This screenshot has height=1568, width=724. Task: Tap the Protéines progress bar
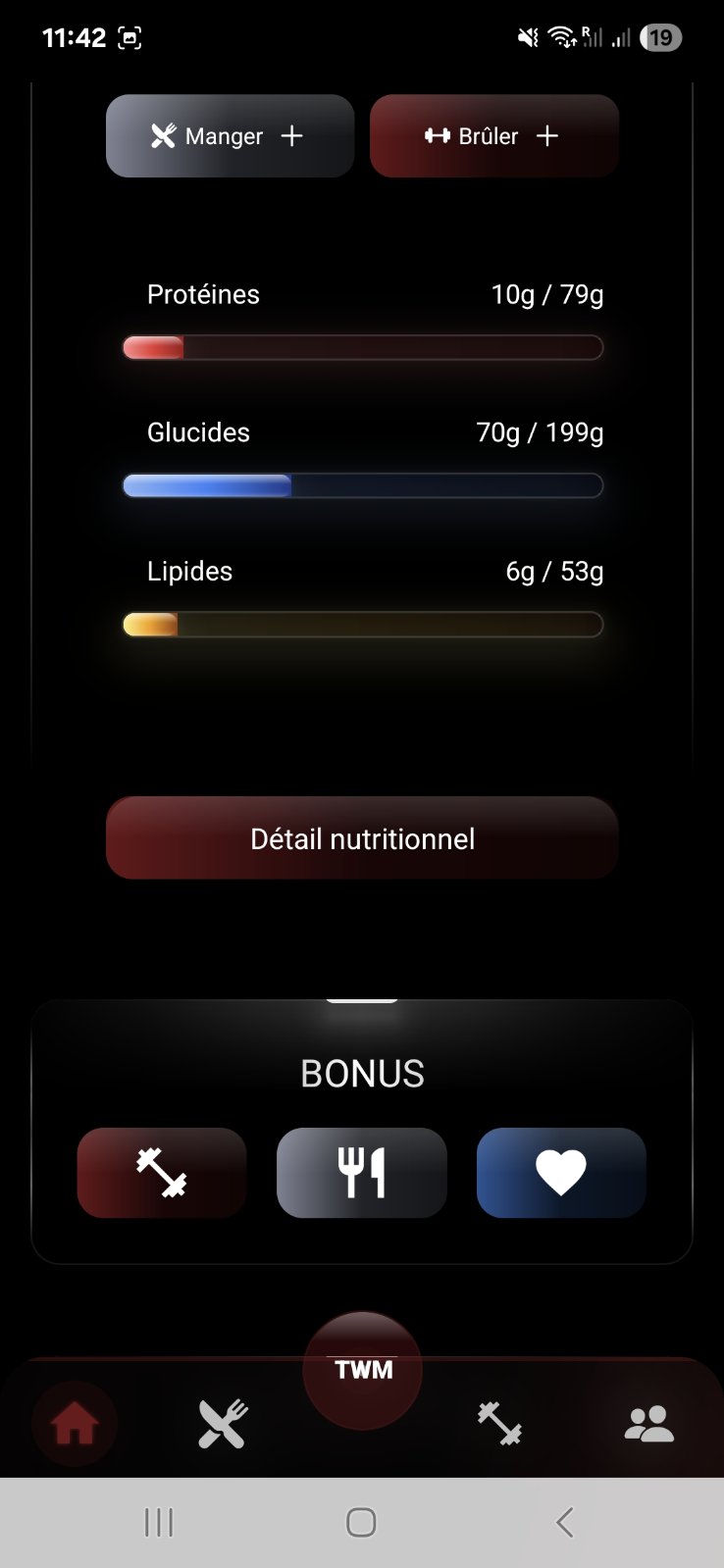pyautogui.click(x=362, y=347)
